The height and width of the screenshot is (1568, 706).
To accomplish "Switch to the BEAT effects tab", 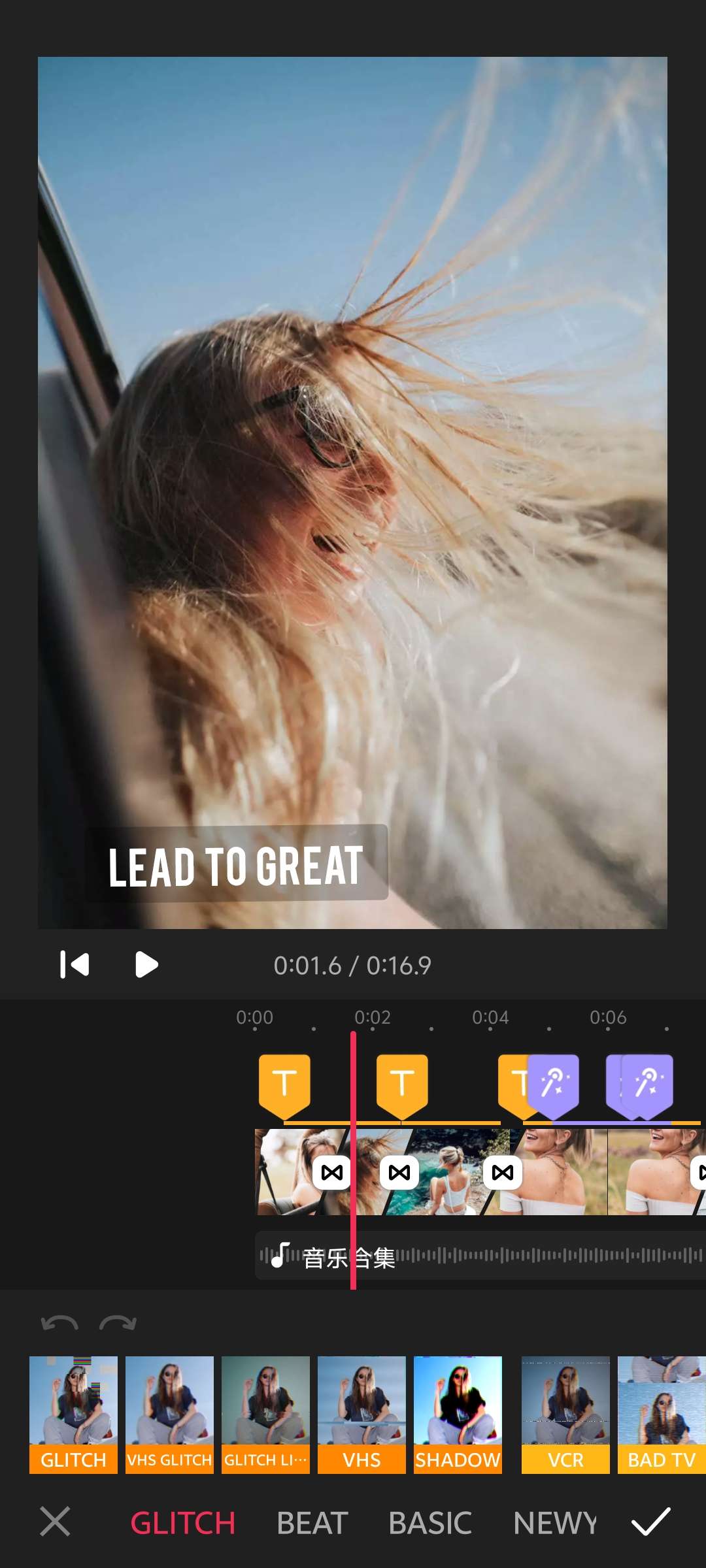I will click(x=312, y=1523).
